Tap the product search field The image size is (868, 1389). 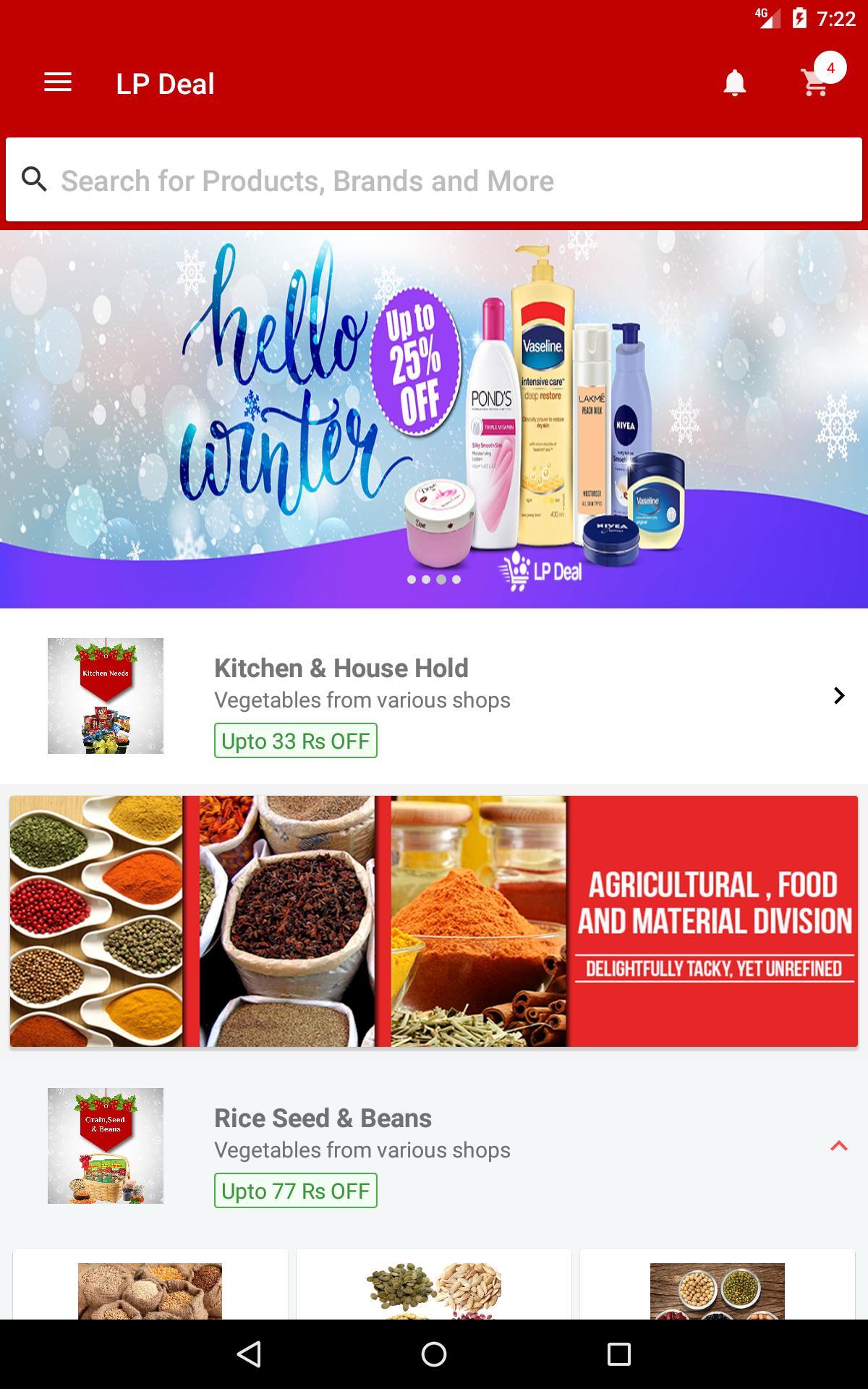[434, 180]
